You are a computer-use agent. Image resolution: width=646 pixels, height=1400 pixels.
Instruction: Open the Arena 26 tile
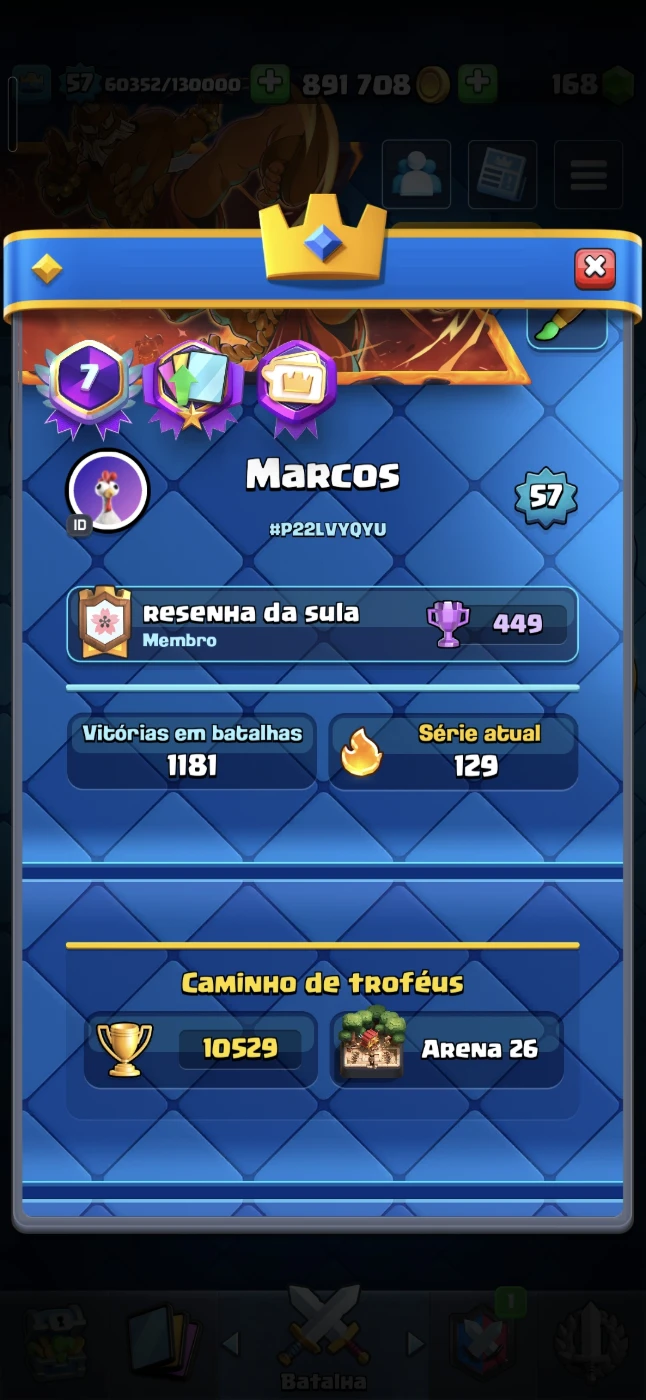[447, 1049]
